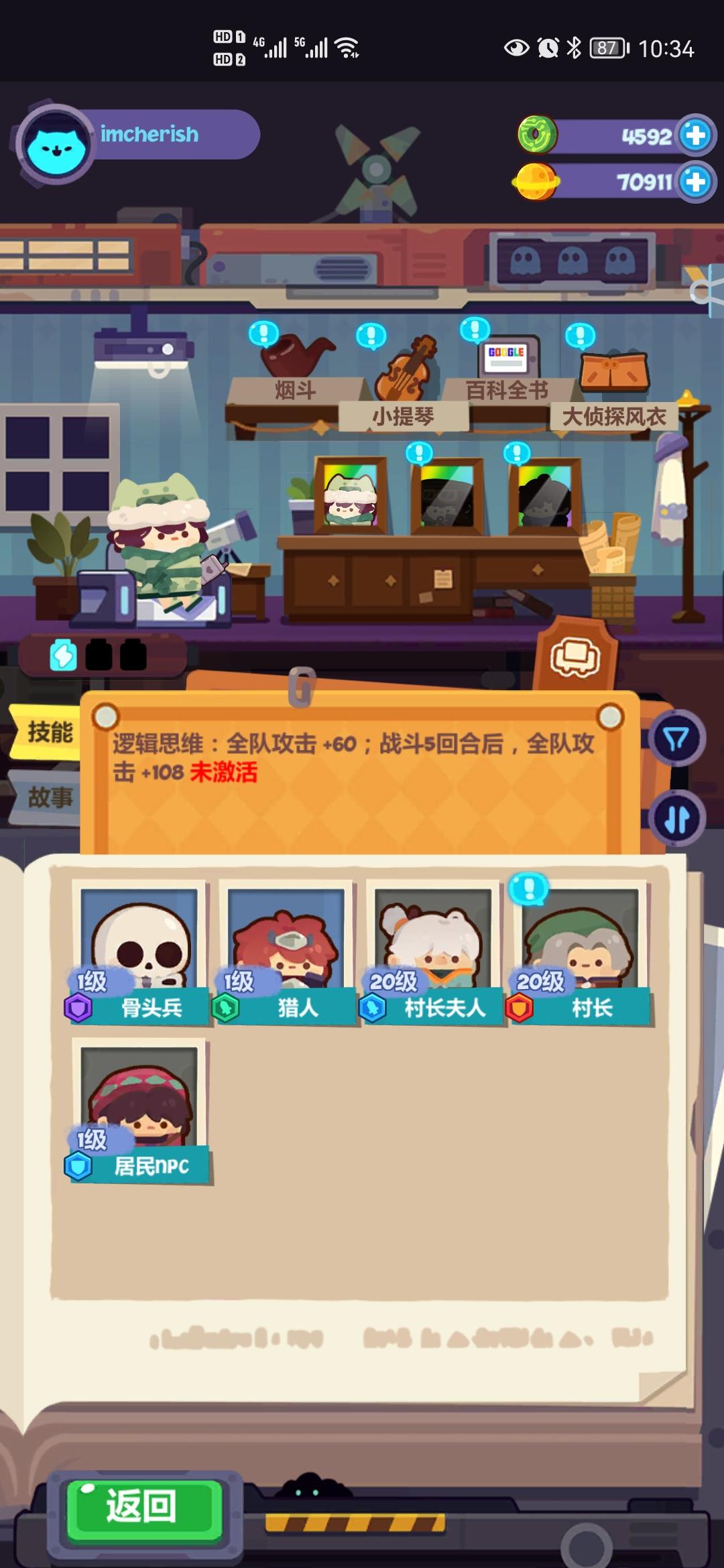Open the 技能 tab
This screenshot has width=724, height=1568.
click(52, 730)
